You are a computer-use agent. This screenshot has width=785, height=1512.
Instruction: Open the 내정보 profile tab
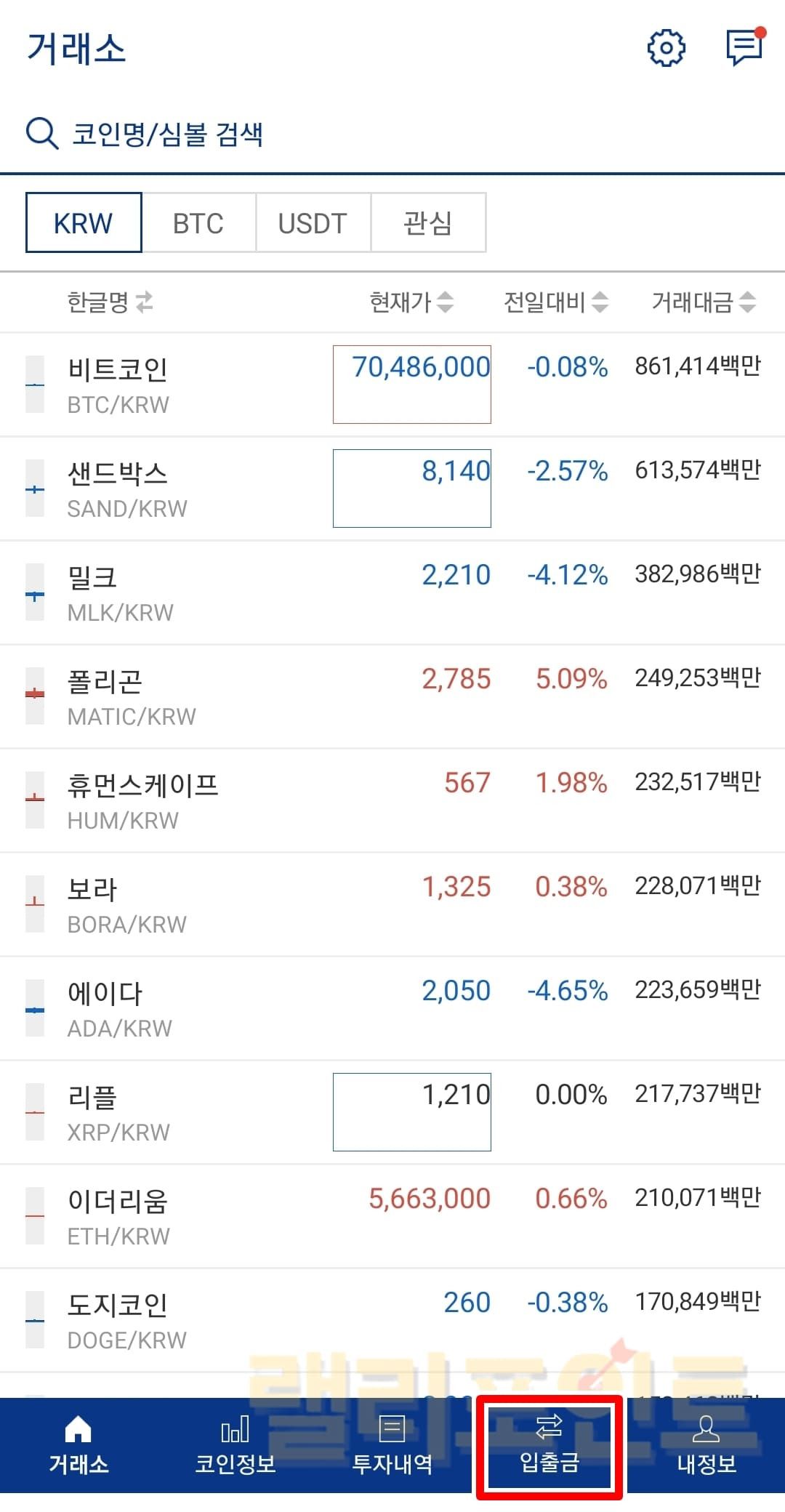pos(706,1447)
